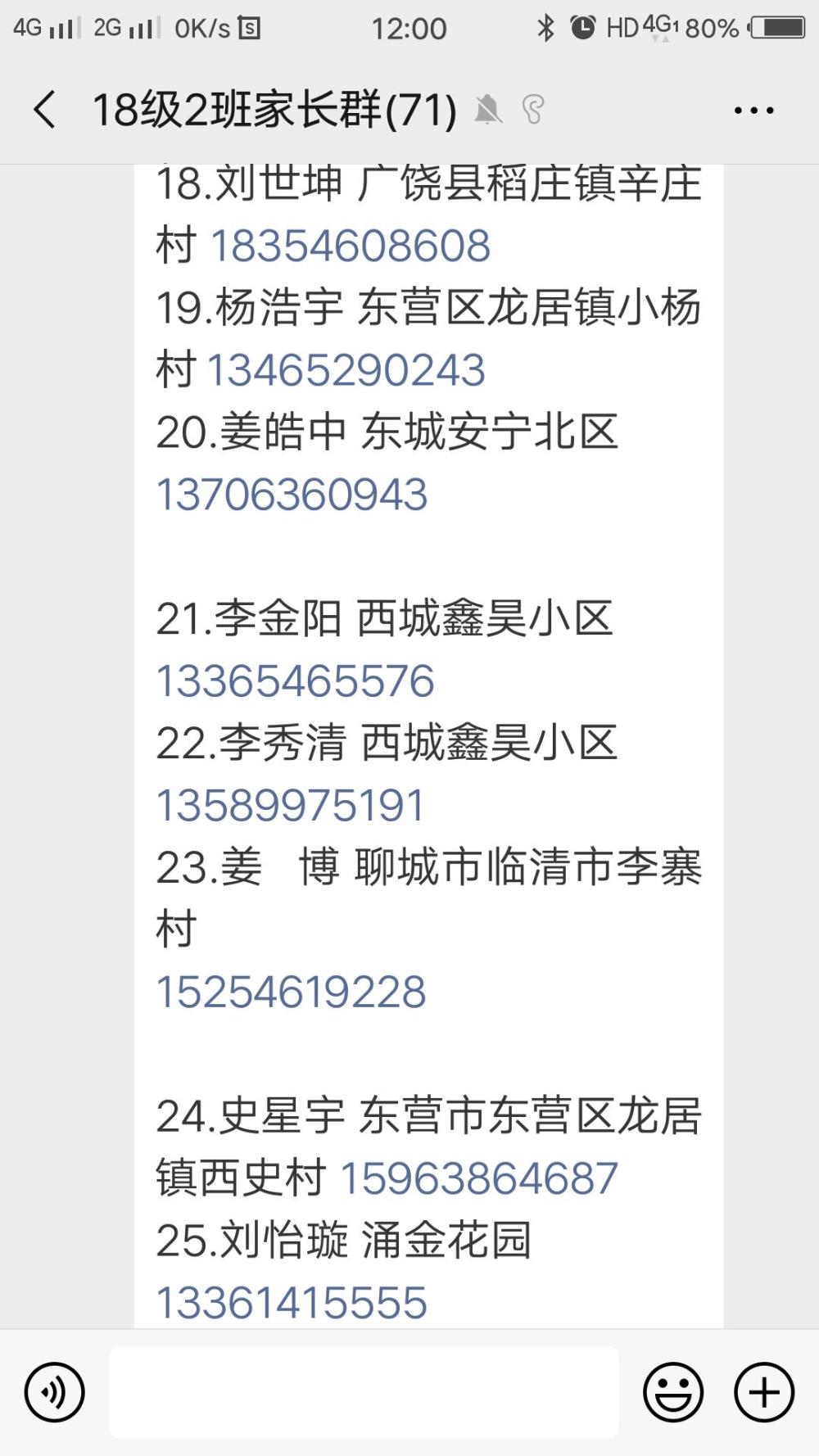Tap phone number 13706360943
Image resolution: width=819 pixels, height=1456 pixels.
[x=292, y=495]
